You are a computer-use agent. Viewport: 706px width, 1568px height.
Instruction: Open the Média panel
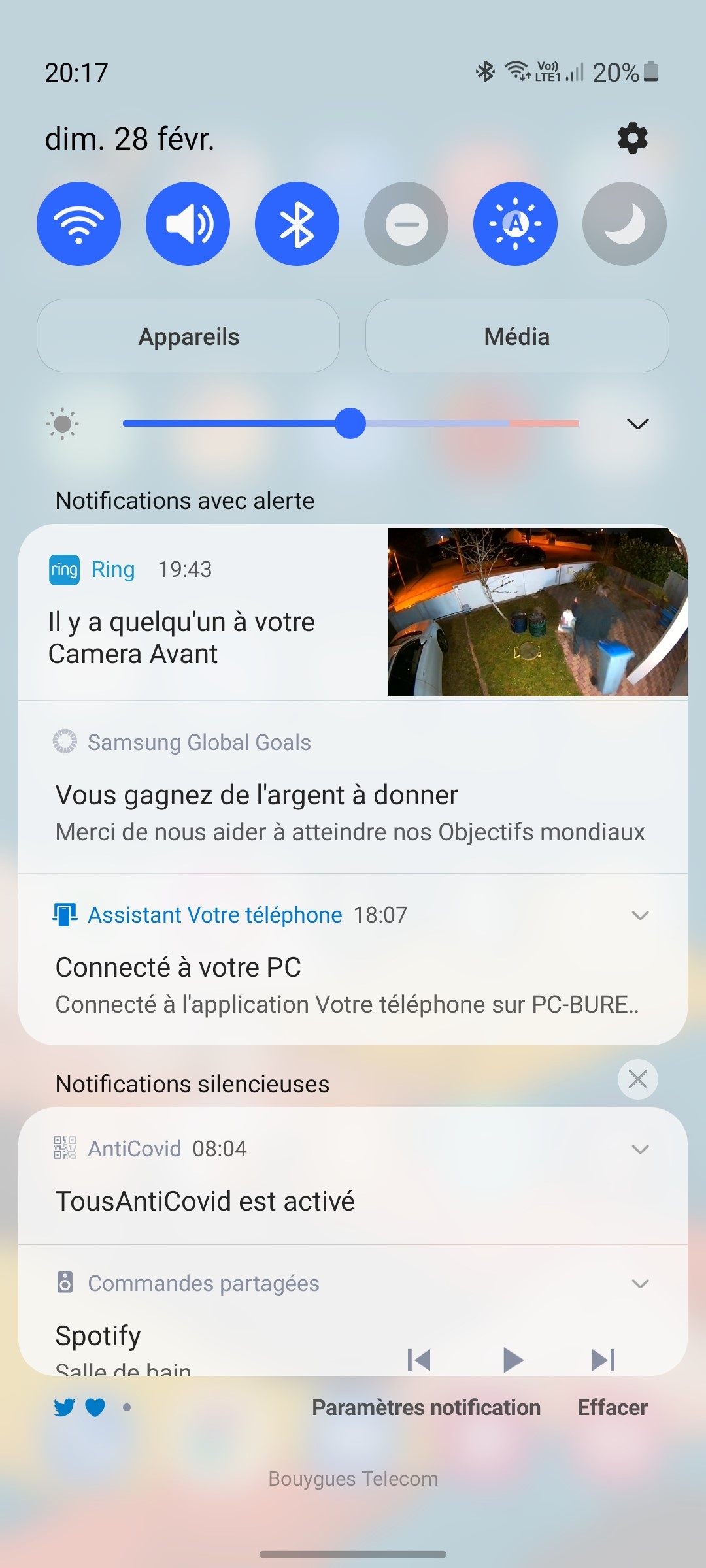[x=517, y=336]
